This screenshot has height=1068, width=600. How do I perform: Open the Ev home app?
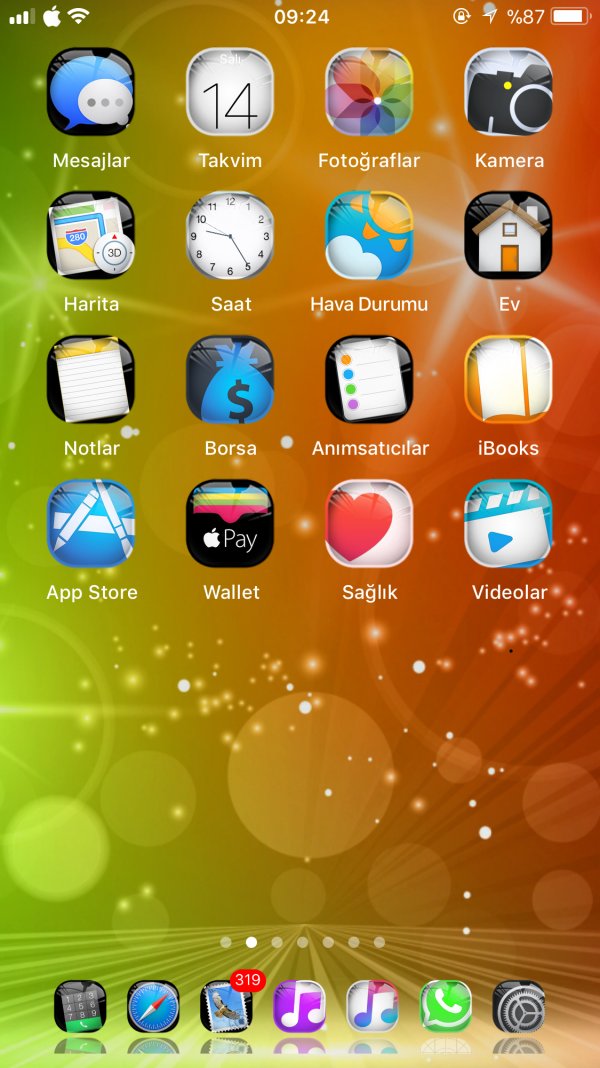[509, 236]
